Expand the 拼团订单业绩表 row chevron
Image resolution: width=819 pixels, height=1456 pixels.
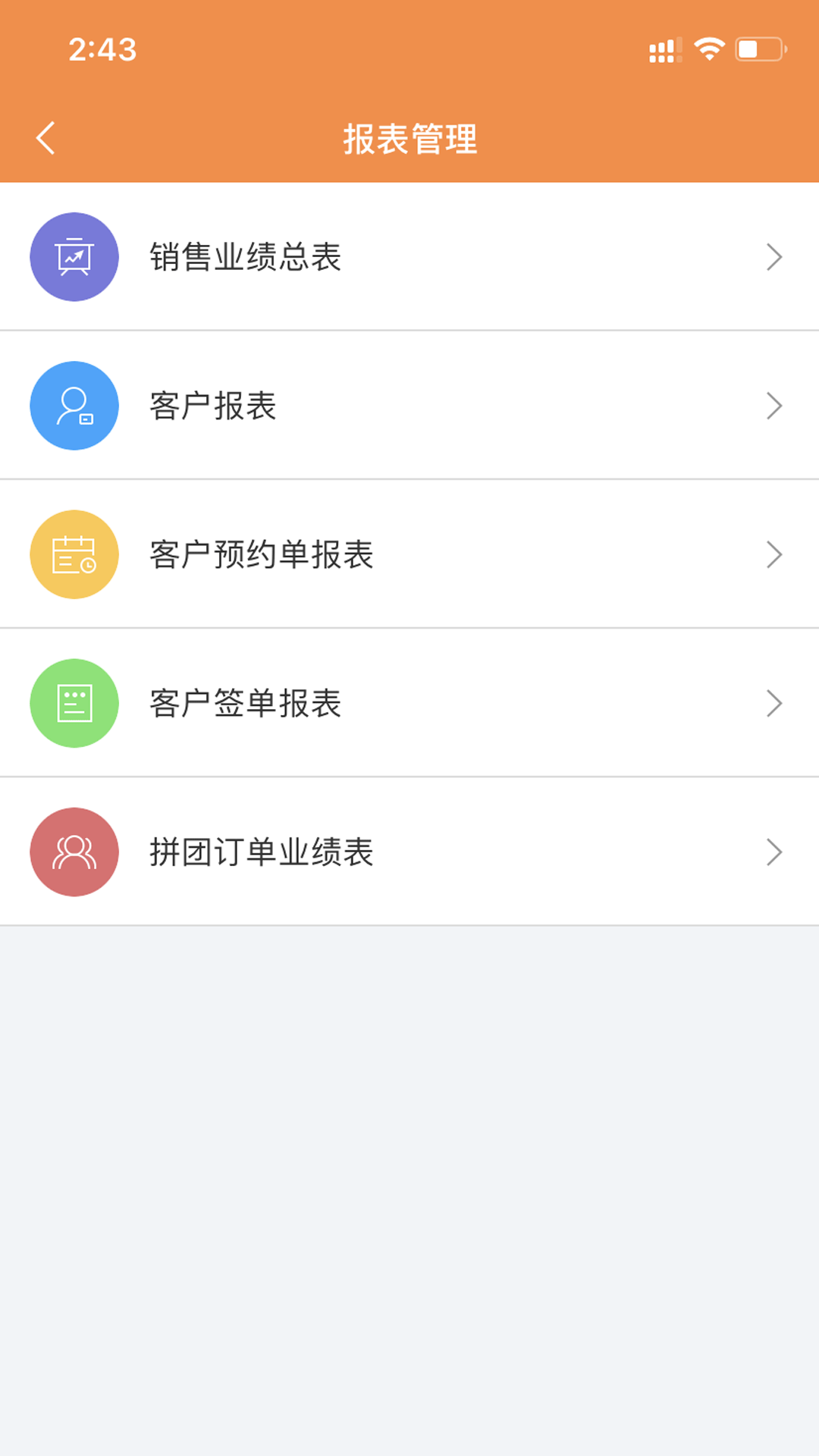click(774, 852)
